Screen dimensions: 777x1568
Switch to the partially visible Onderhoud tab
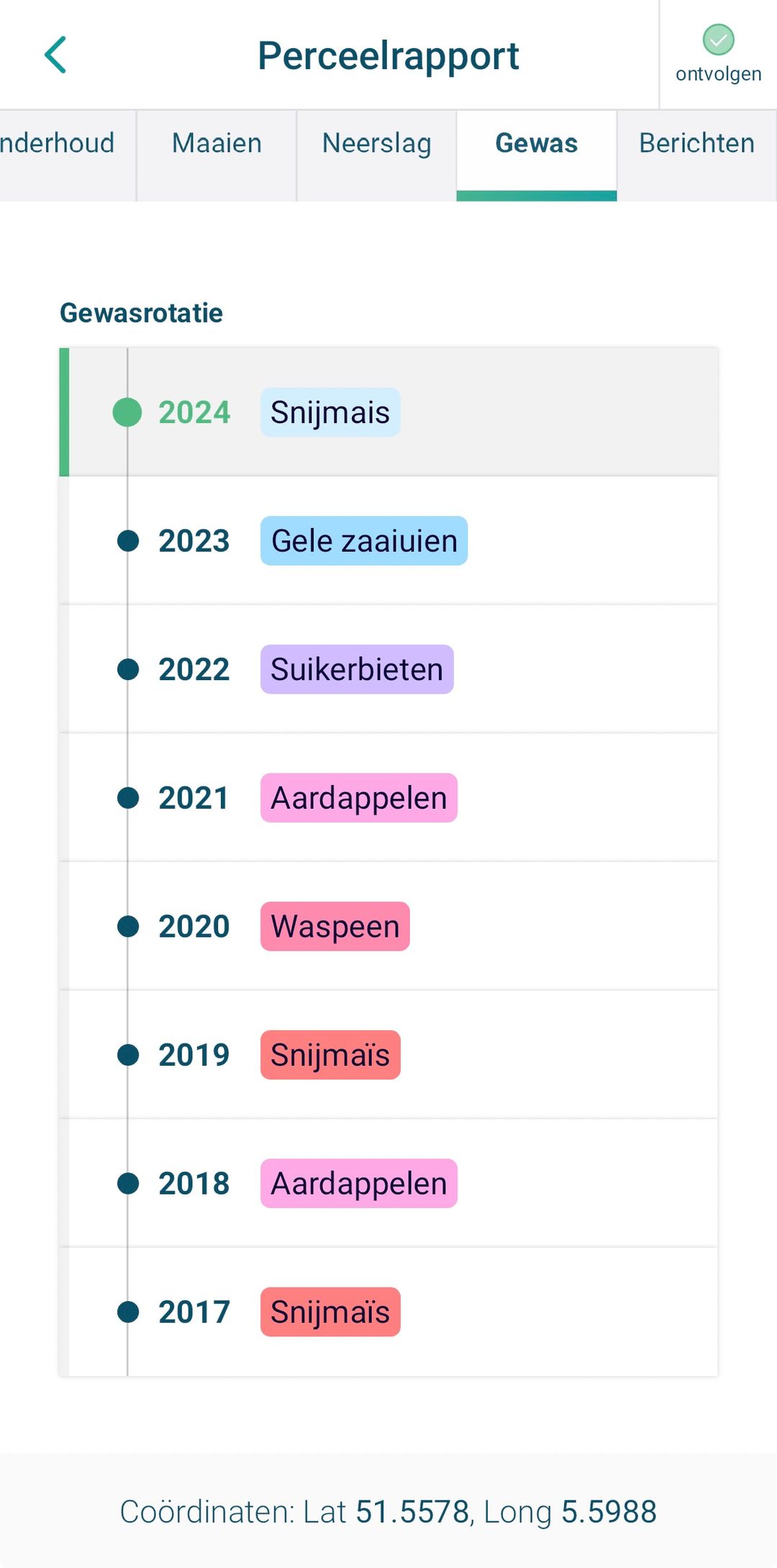click(61, 144)
